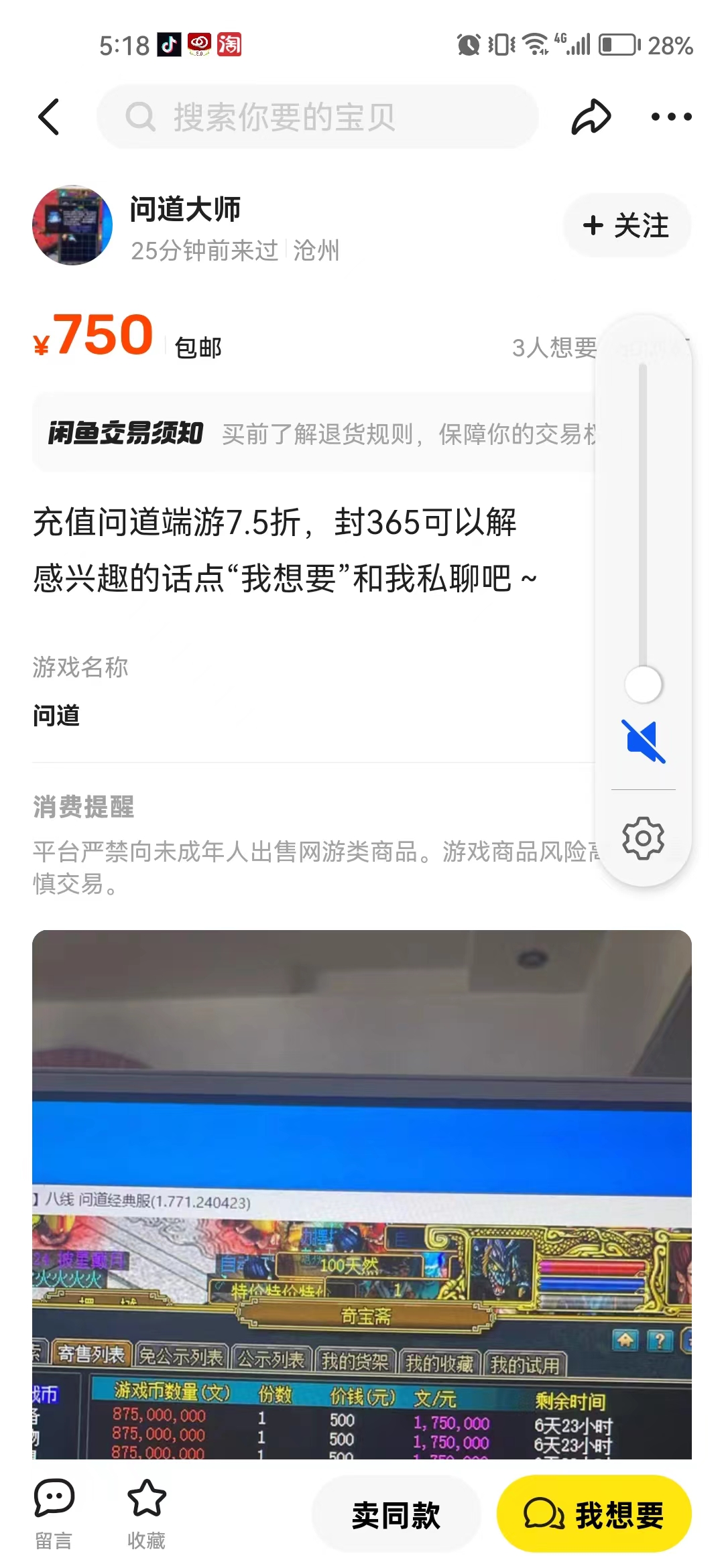Go back to the previous page
The image size is (724, 1568).
pyautogui.click(x=49, y=117)
